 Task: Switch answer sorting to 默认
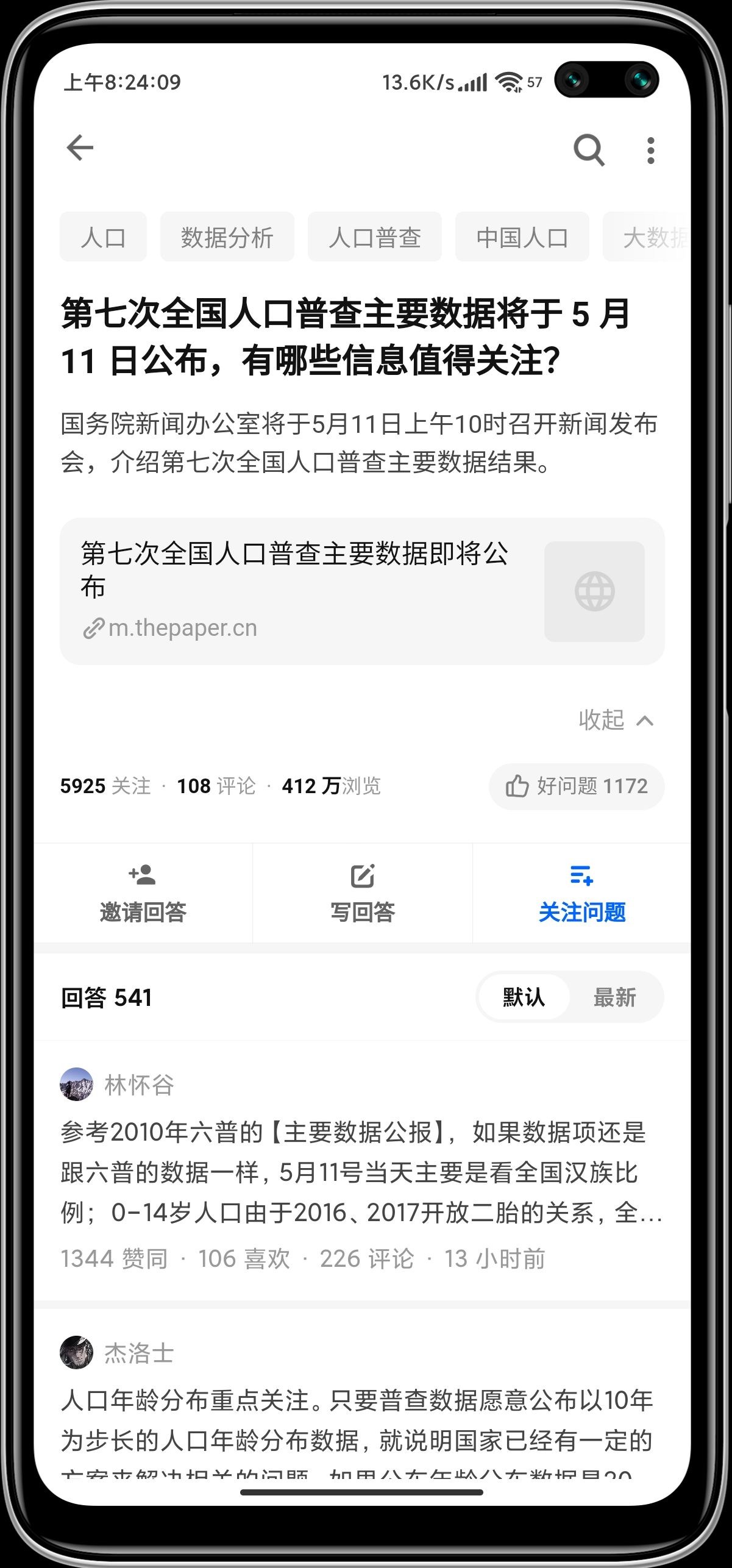click(x=524, y=997)
